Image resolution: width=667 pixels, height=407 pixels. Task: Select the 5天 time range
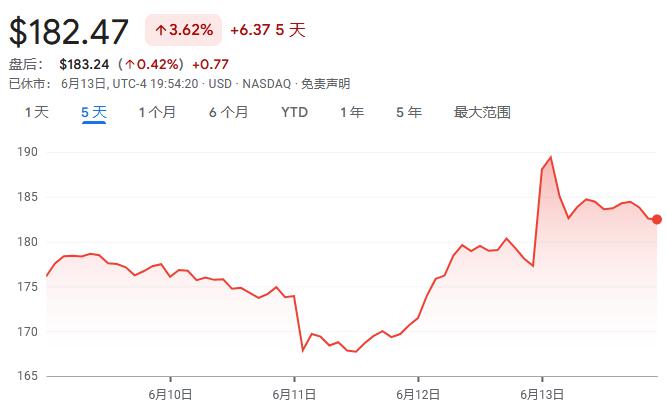[x=94, y=113]
